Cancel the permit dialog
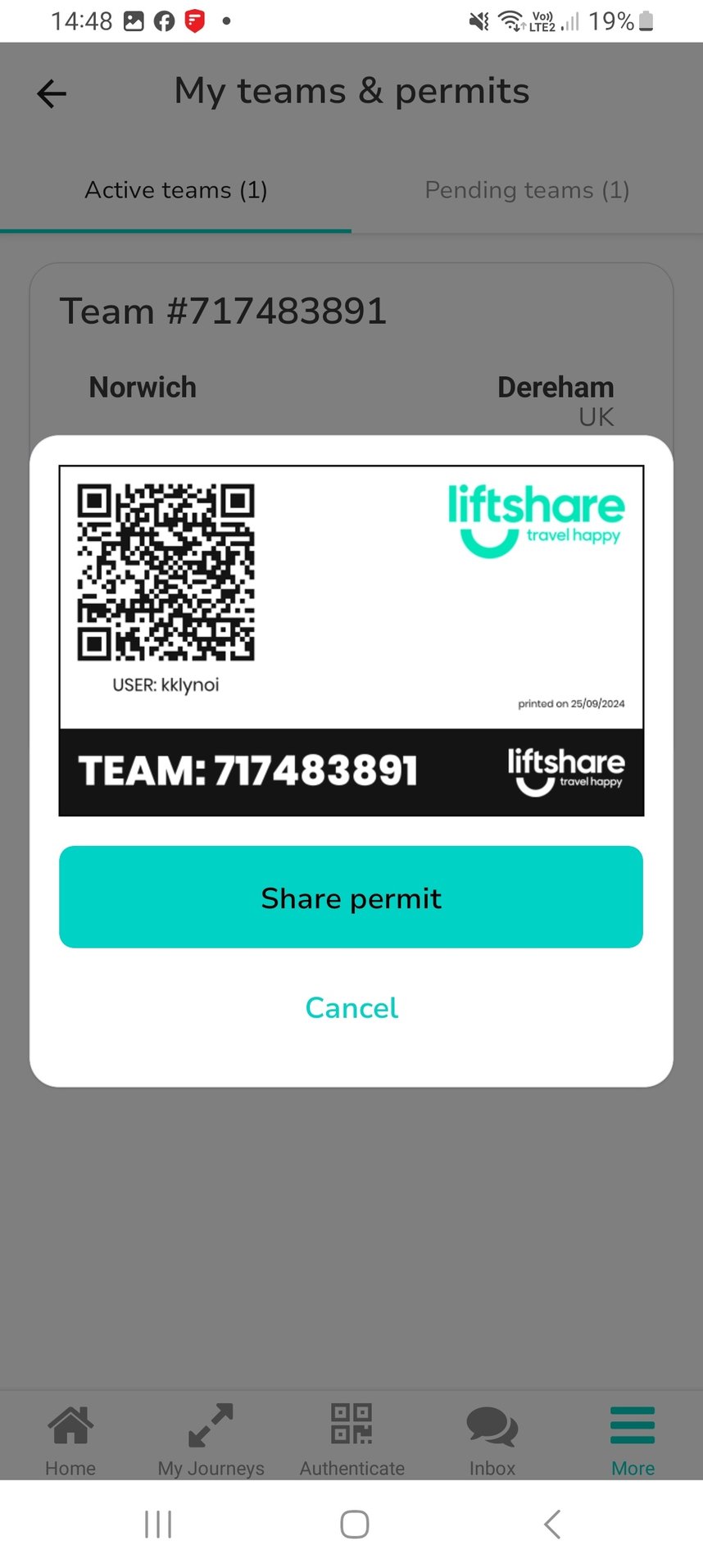 351,1007
